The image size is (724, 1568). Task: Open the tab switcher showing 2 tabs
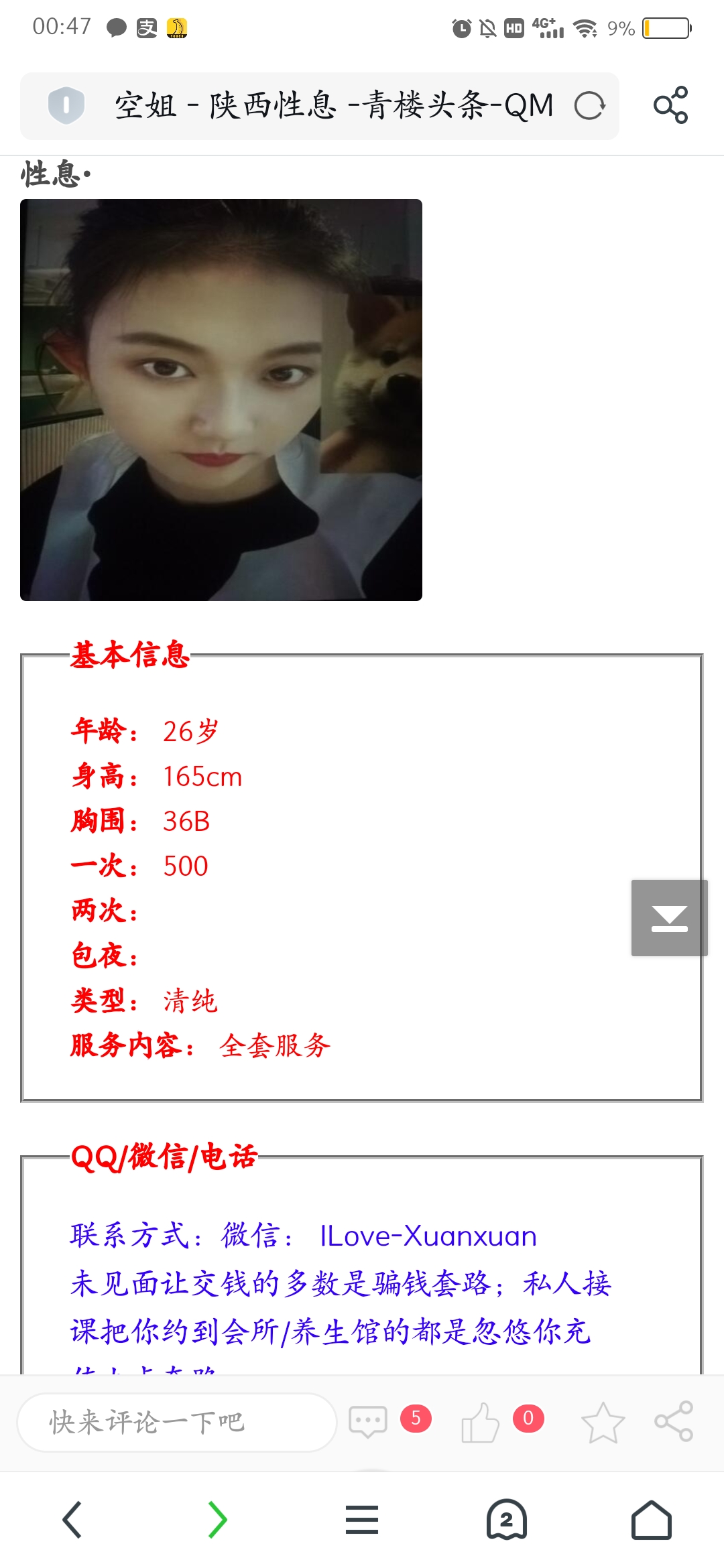[x=507, y=1520]
